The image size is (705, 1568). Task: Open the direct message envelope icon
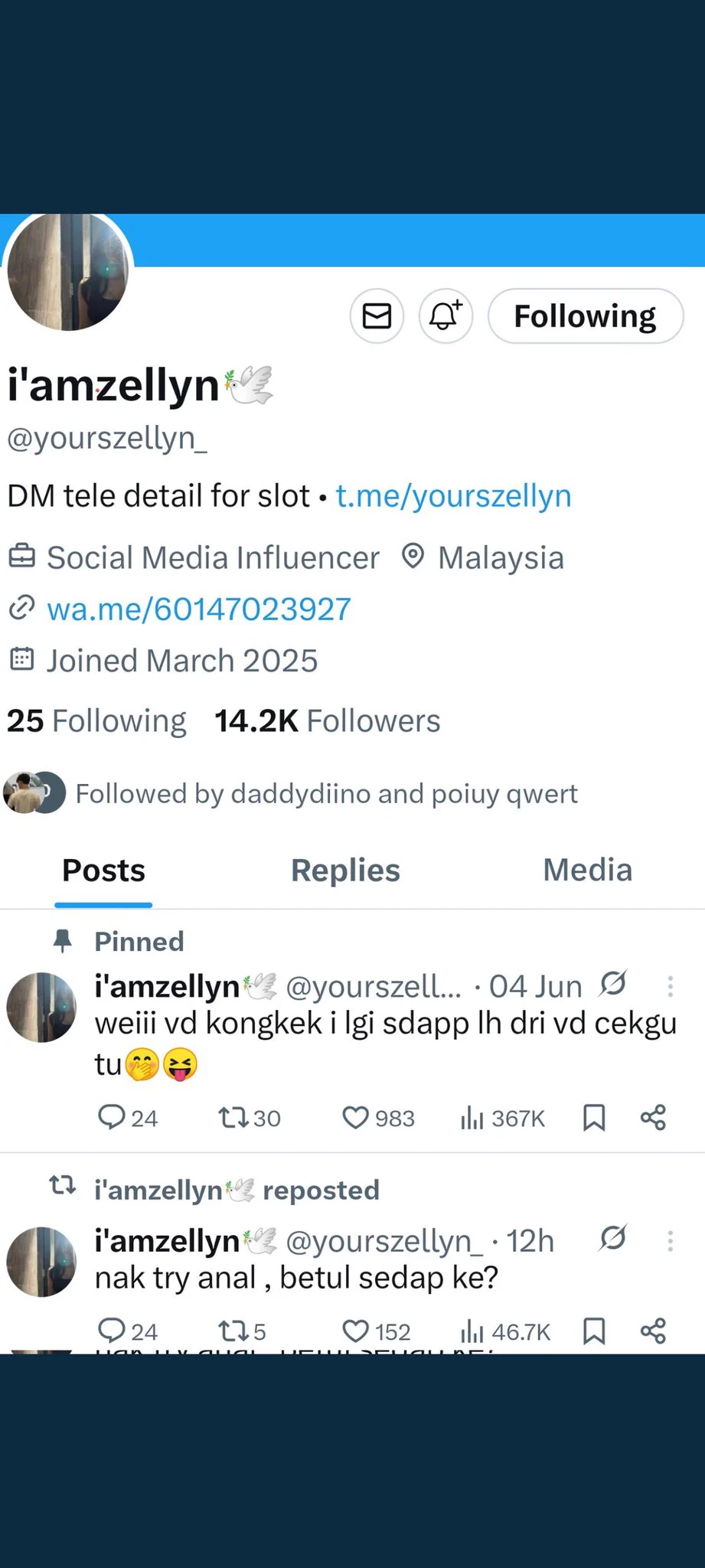[377, 315]
